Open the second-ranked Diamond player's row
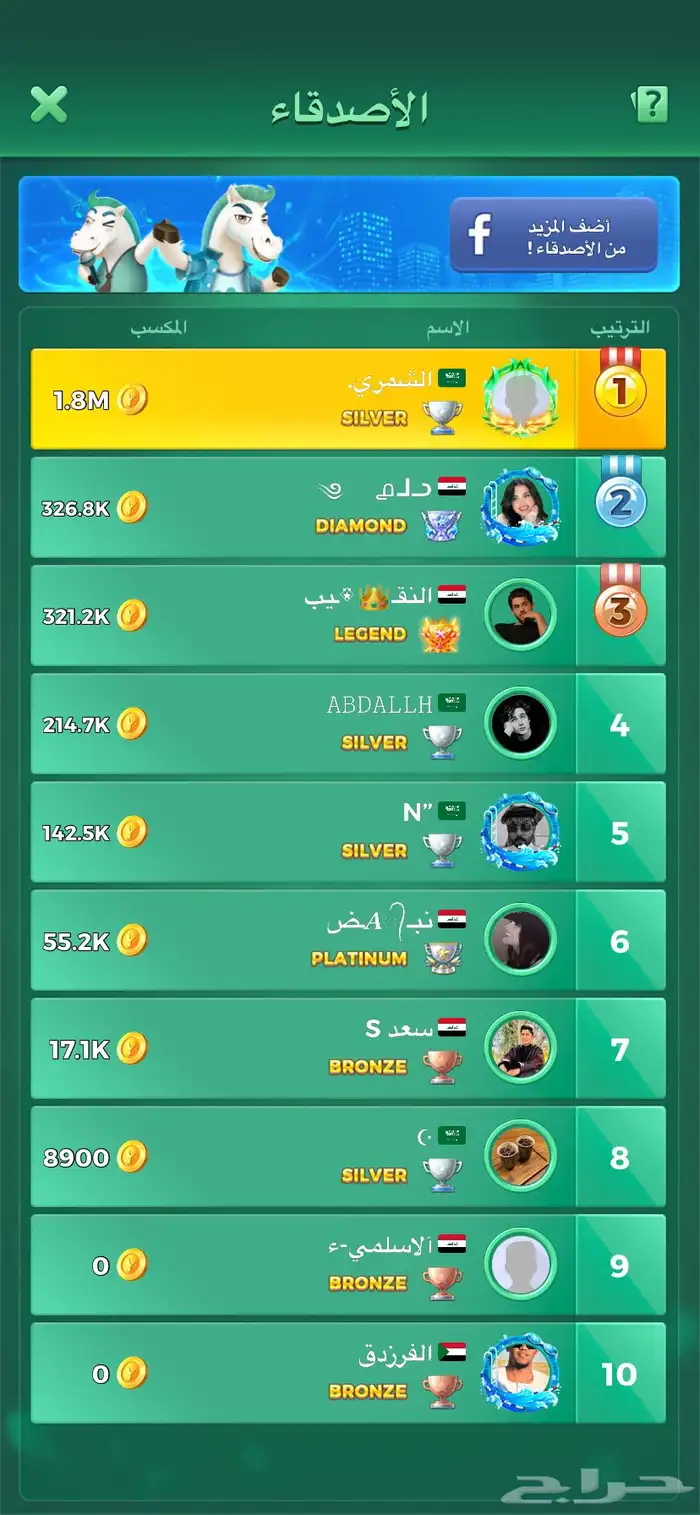The image size is (700, 1515). tap(347, 507)
